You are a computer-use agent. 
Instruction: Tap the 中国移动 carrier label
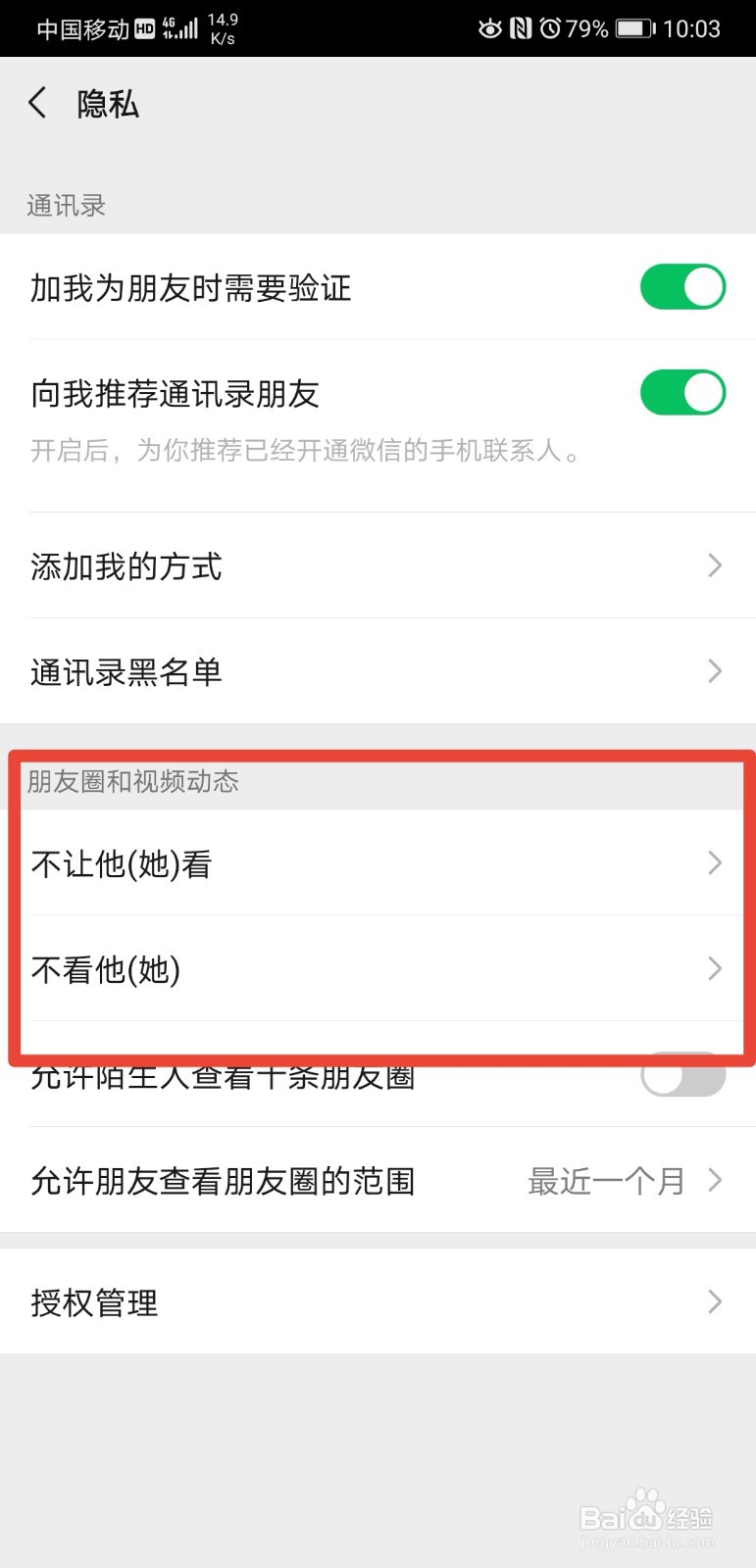tap(83, 28)
